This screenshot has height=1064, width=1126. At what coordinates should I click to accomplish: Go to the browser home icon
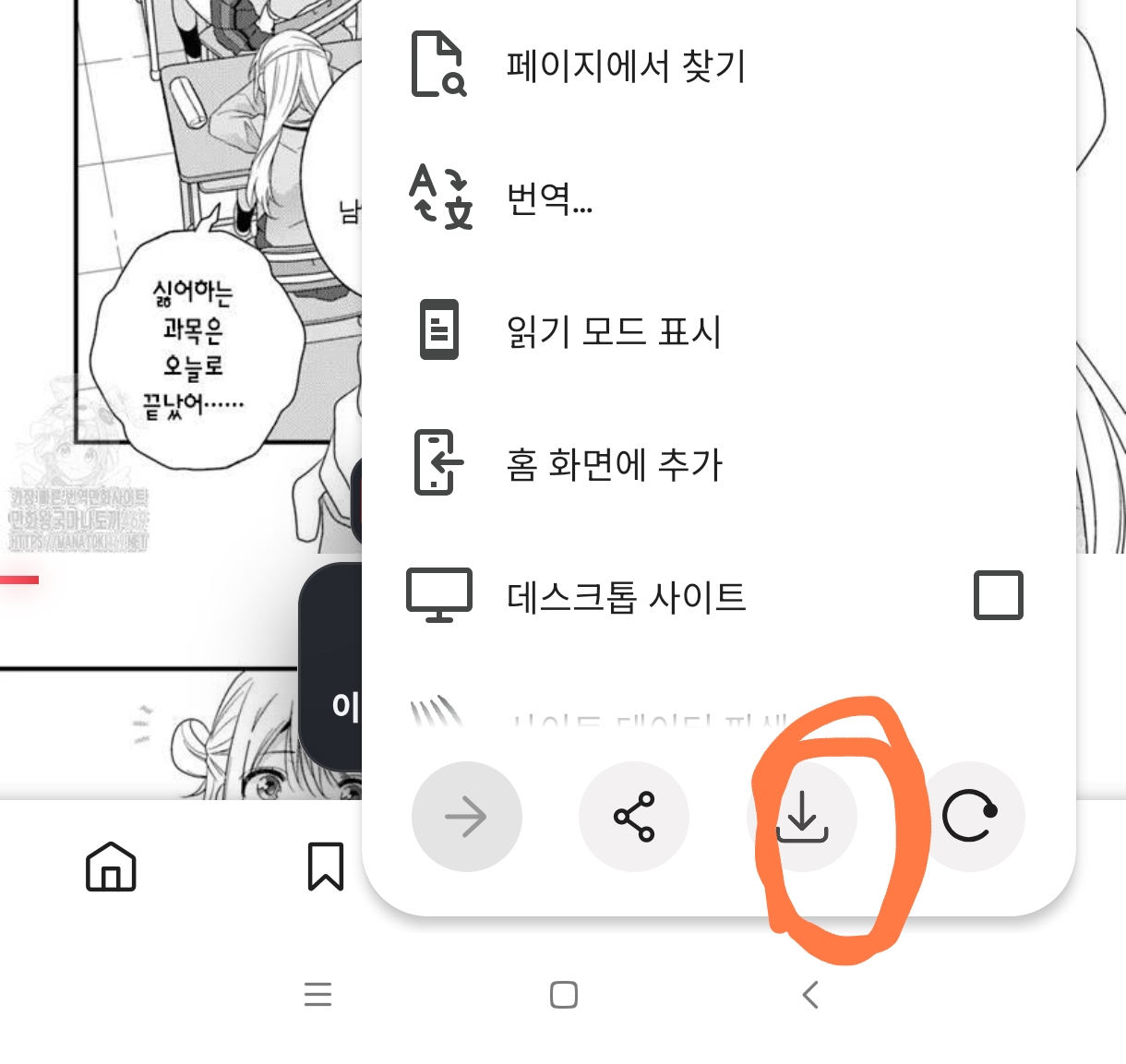pyautogui.click(x=111, y=867)
